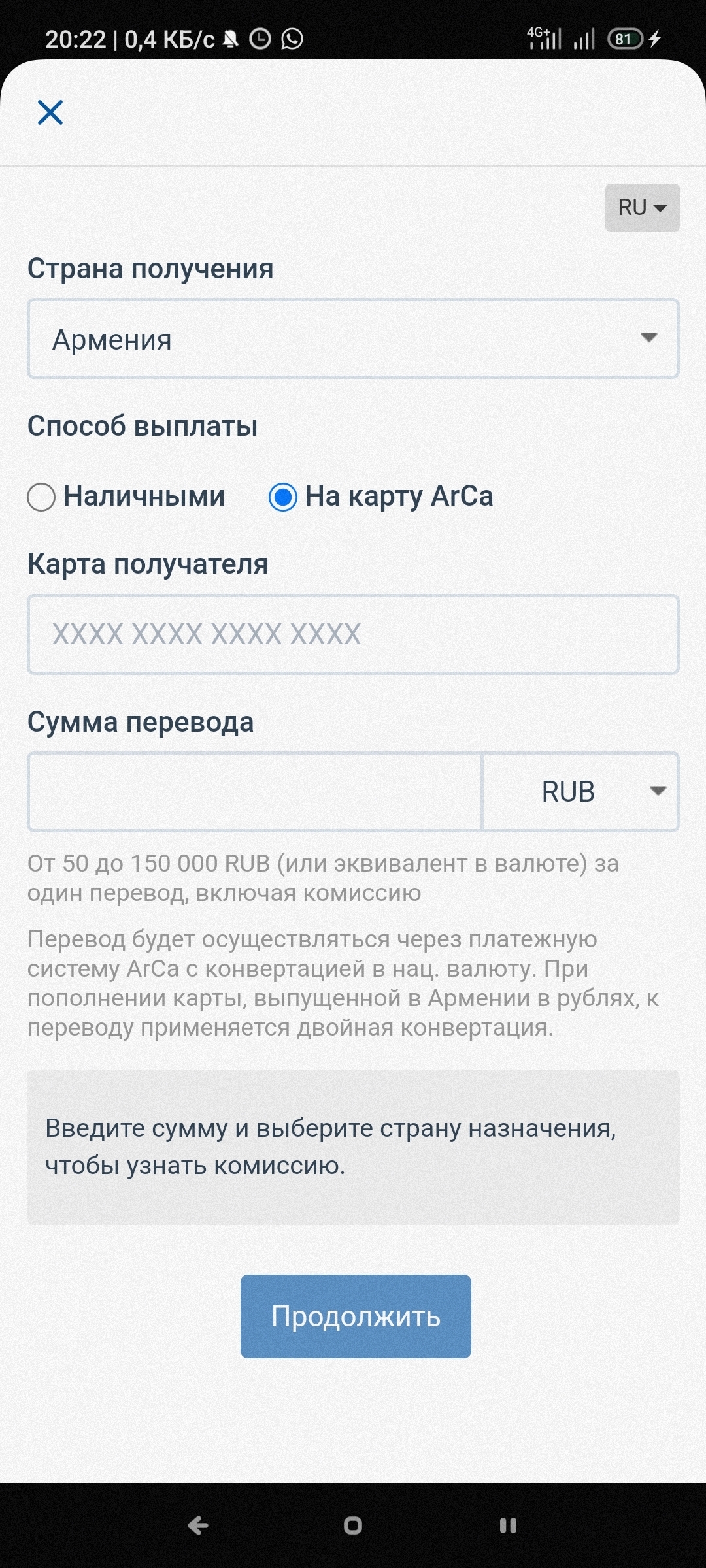The height and width of the screenshot is (1568, 706).
Task: Go back using the system back arrow
Action: click(198, 1526)
